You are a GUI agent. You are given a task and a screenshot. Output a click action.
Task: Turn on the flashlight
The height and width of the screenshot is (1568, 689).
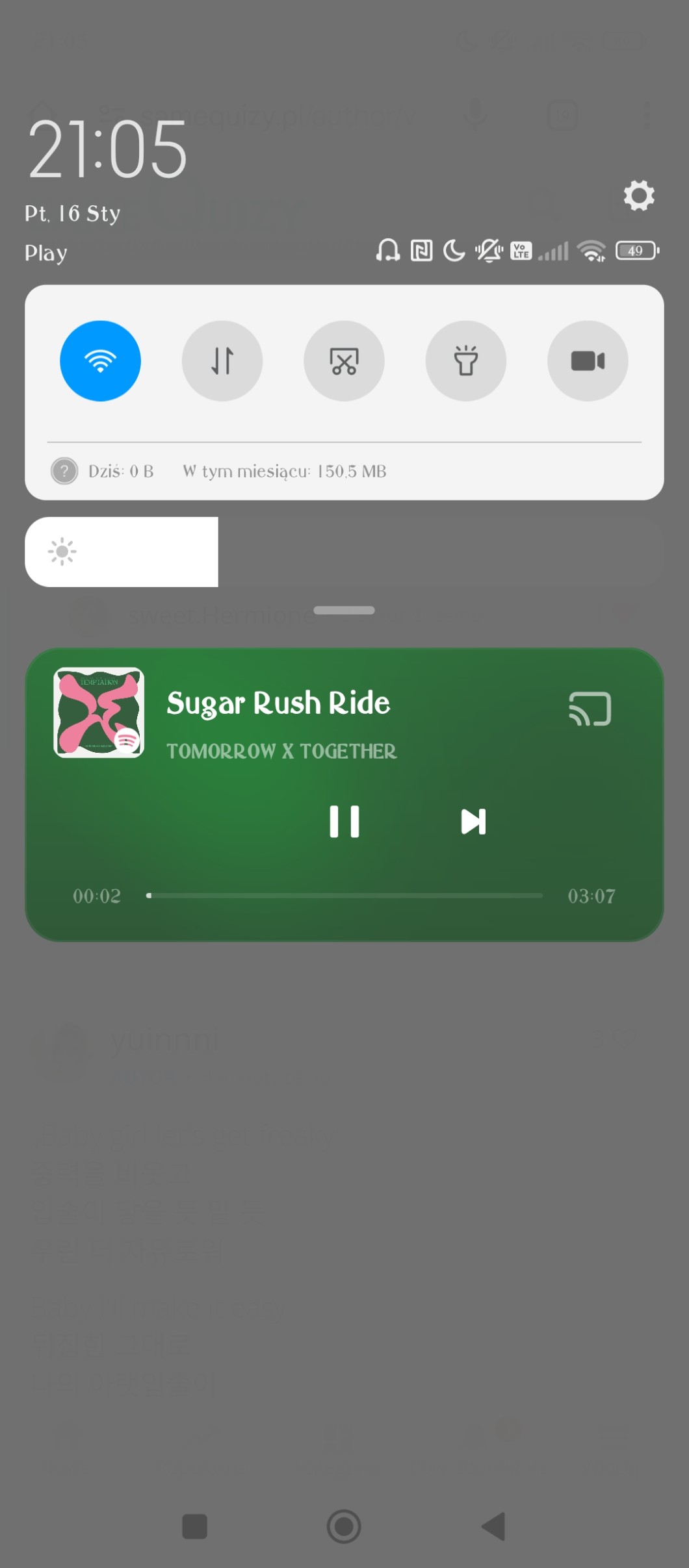pyautogui.click(x=465, y=361)
